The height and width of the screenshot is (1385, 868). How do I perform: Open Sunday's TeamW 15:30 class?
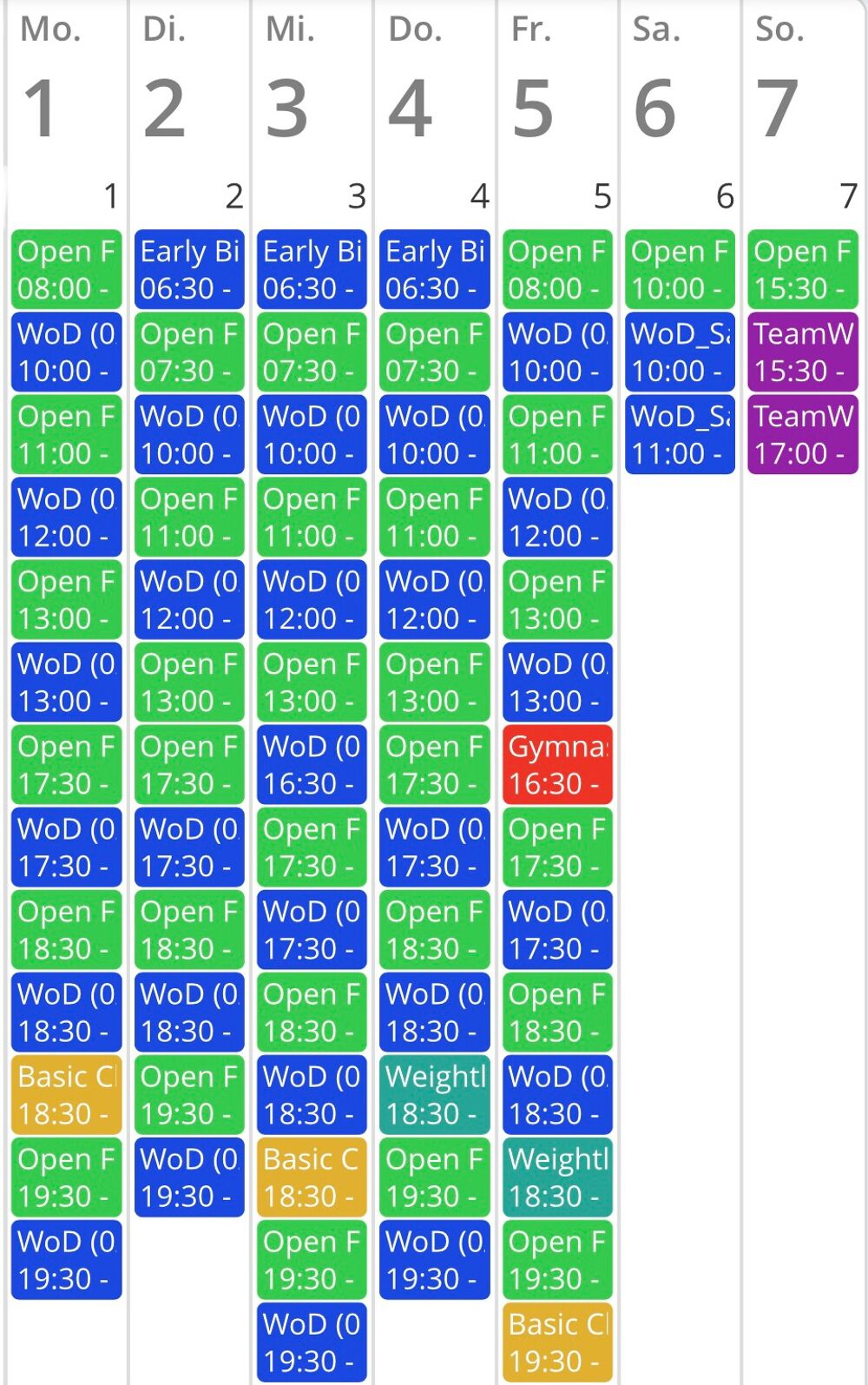[803, 352]
